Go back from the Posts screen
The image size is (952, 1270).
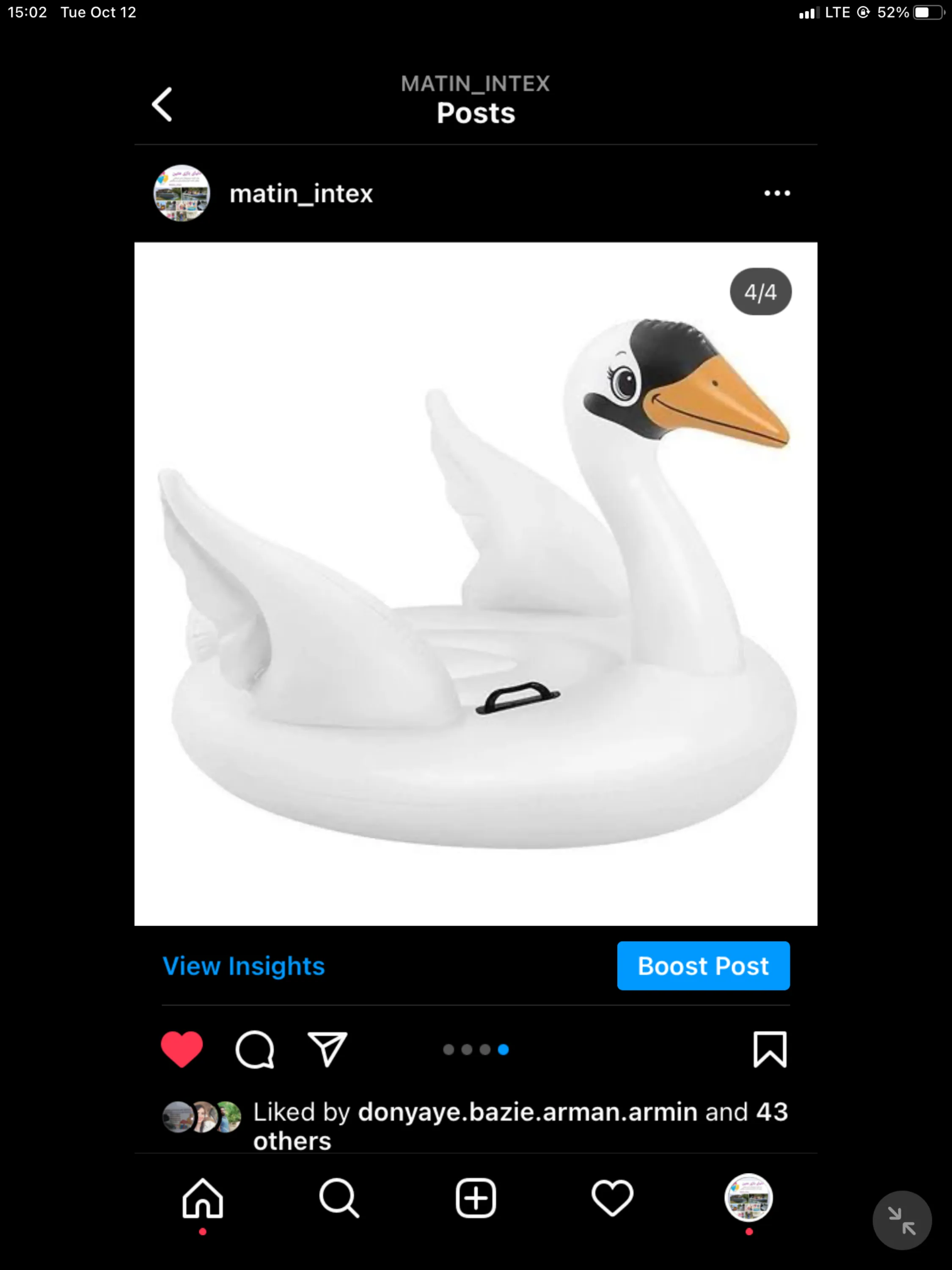162,105
